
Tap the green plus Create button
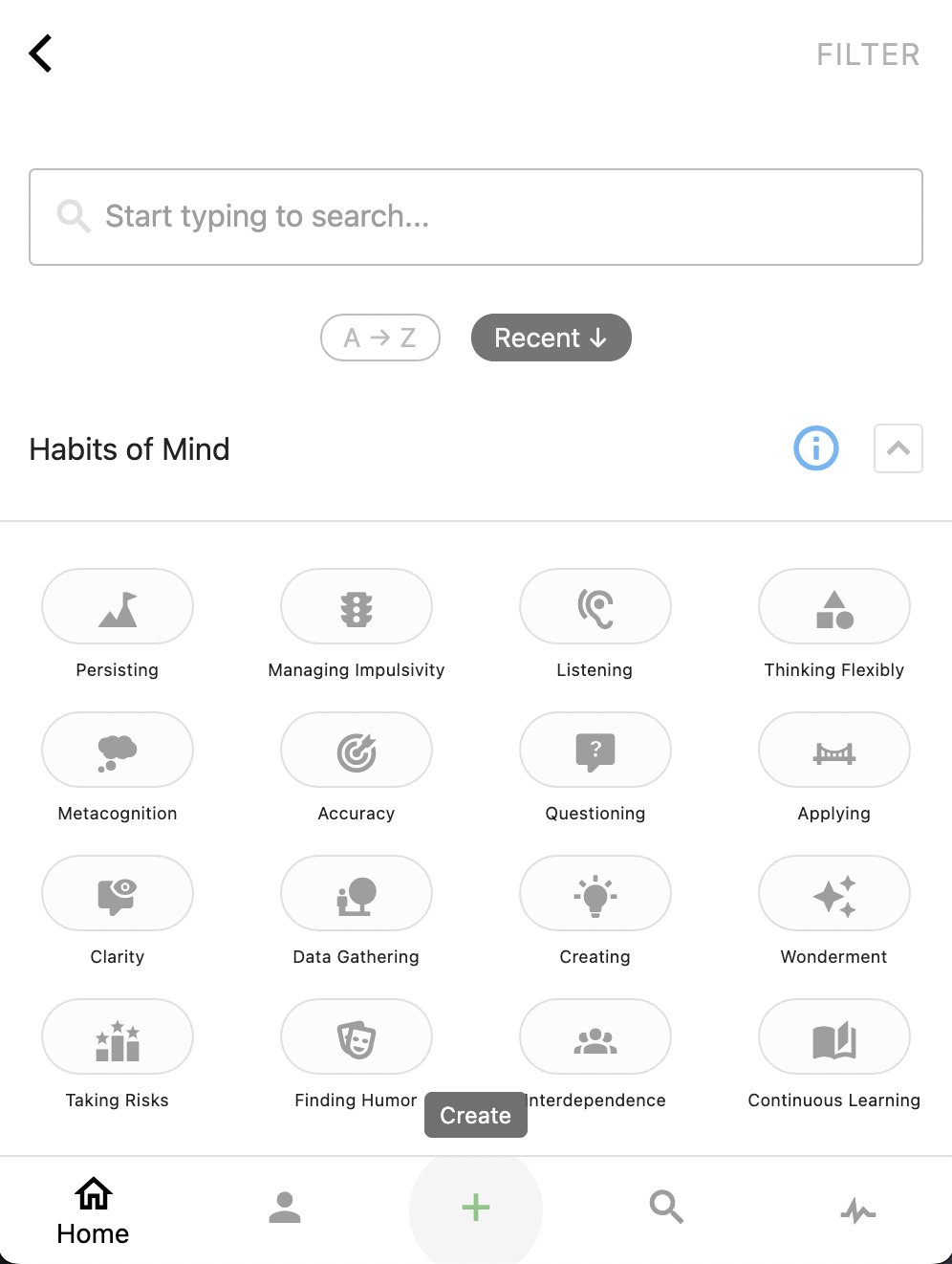point(475,1208)
